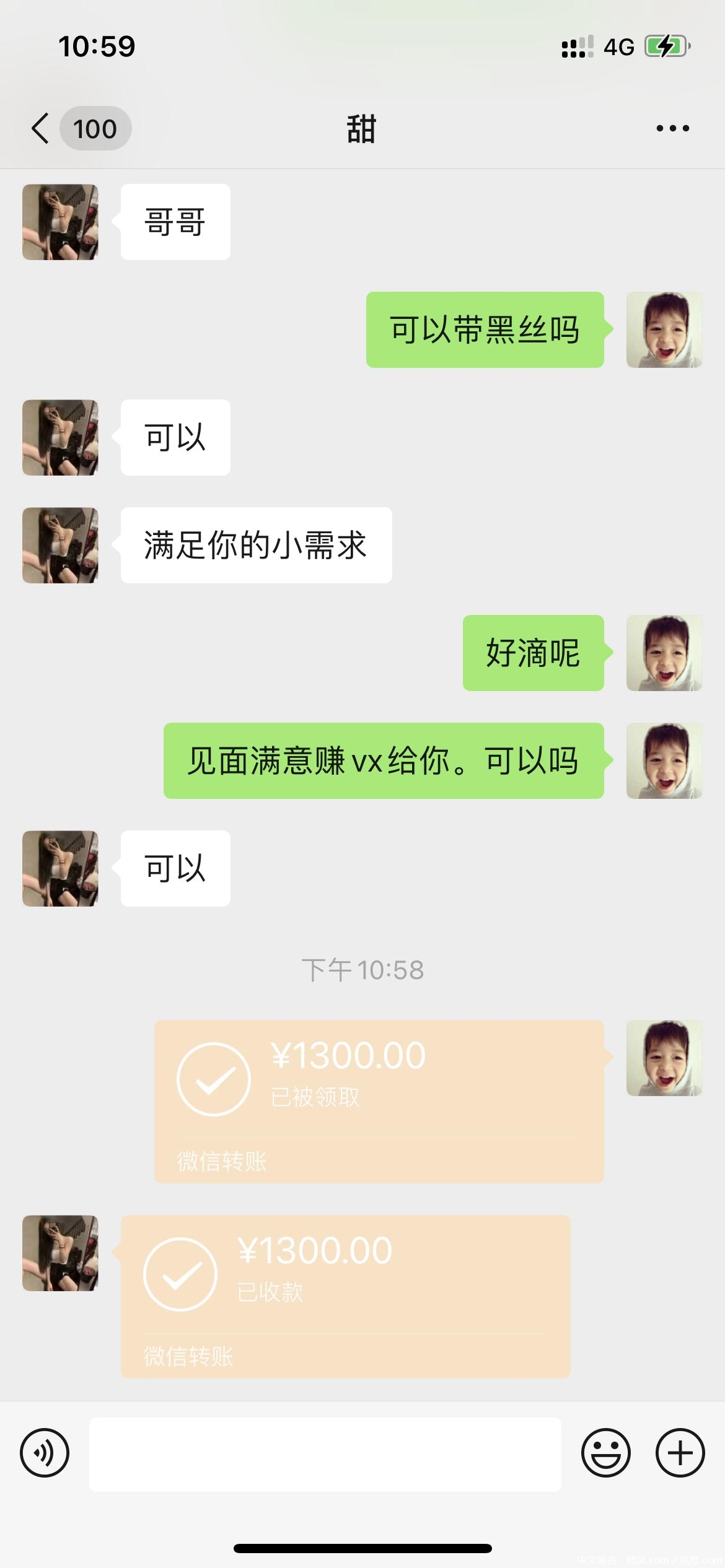The image size is (725, 1568).
Task: View the contact's avatar beside 哥哥
Action: tap(60, 222)
